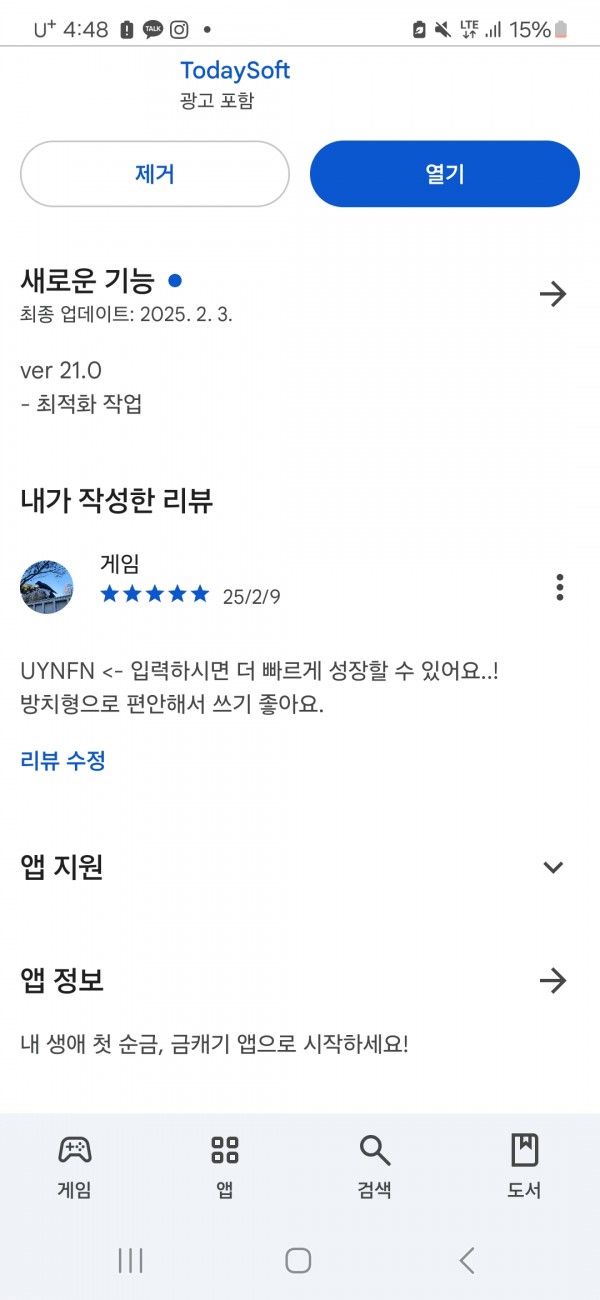Viewport: 600px width, 1300px height.
Task: Tap 리뷰 수정 to edit review
Action: 63,760
